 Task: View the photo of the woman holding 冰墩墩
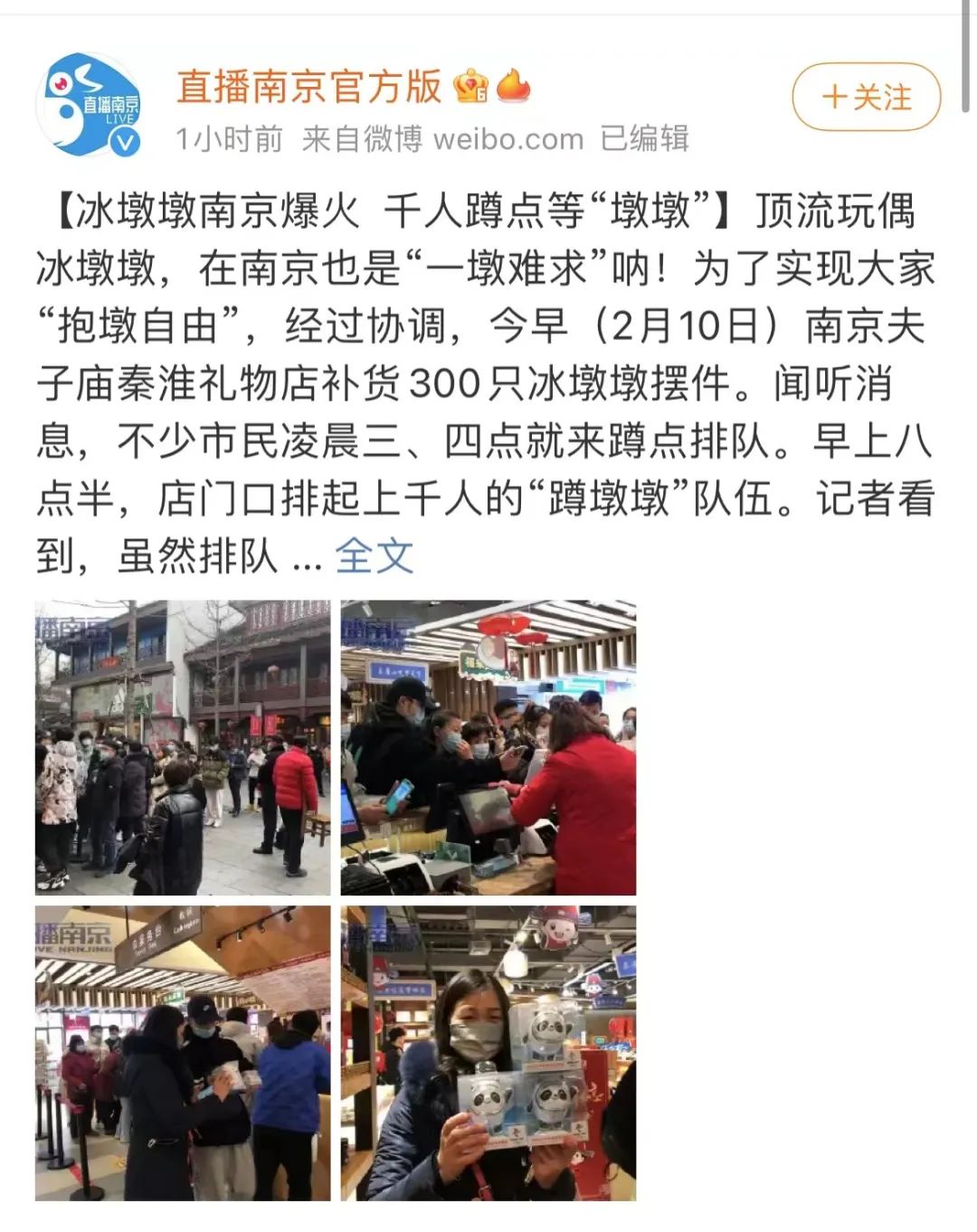(488, 1053)
